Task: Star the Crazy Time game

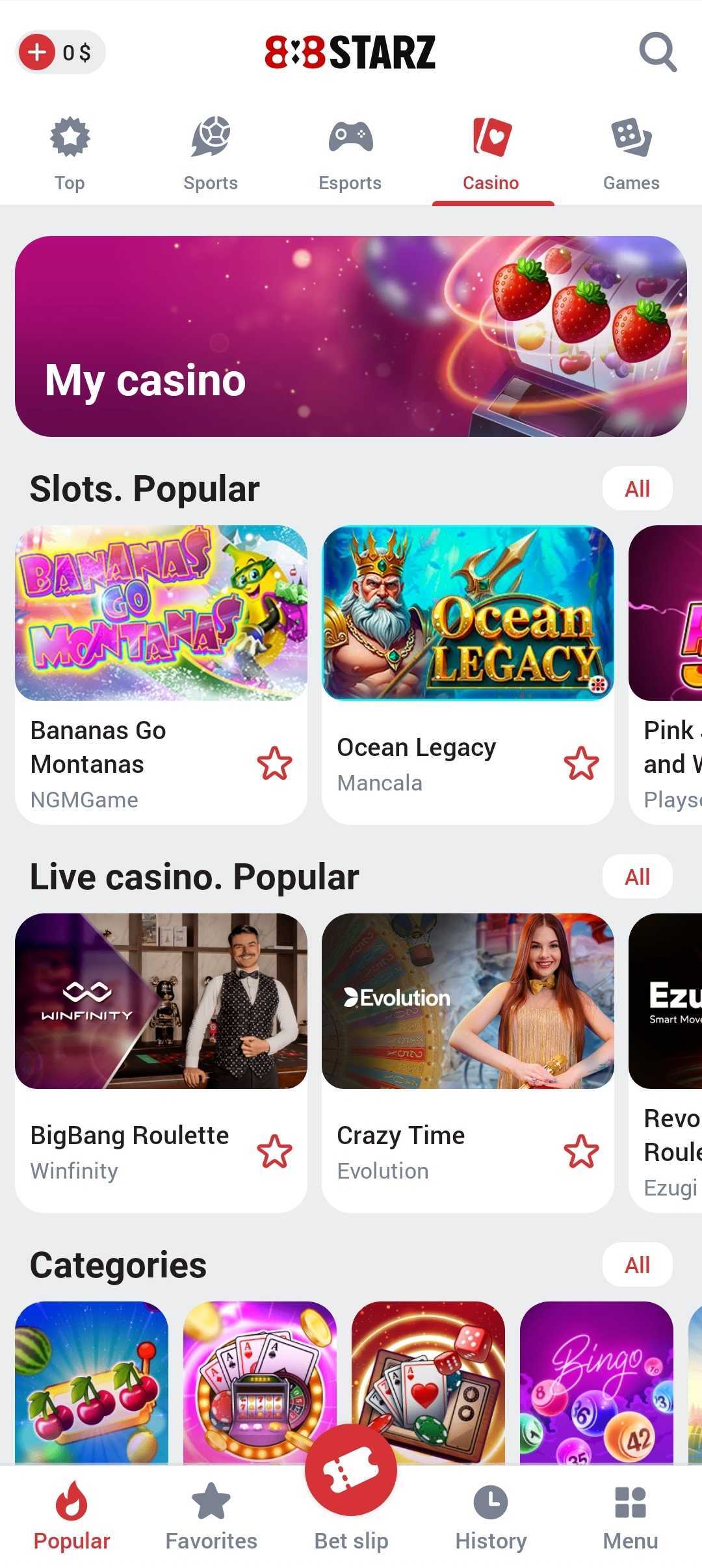Action: pos(581,1151)
